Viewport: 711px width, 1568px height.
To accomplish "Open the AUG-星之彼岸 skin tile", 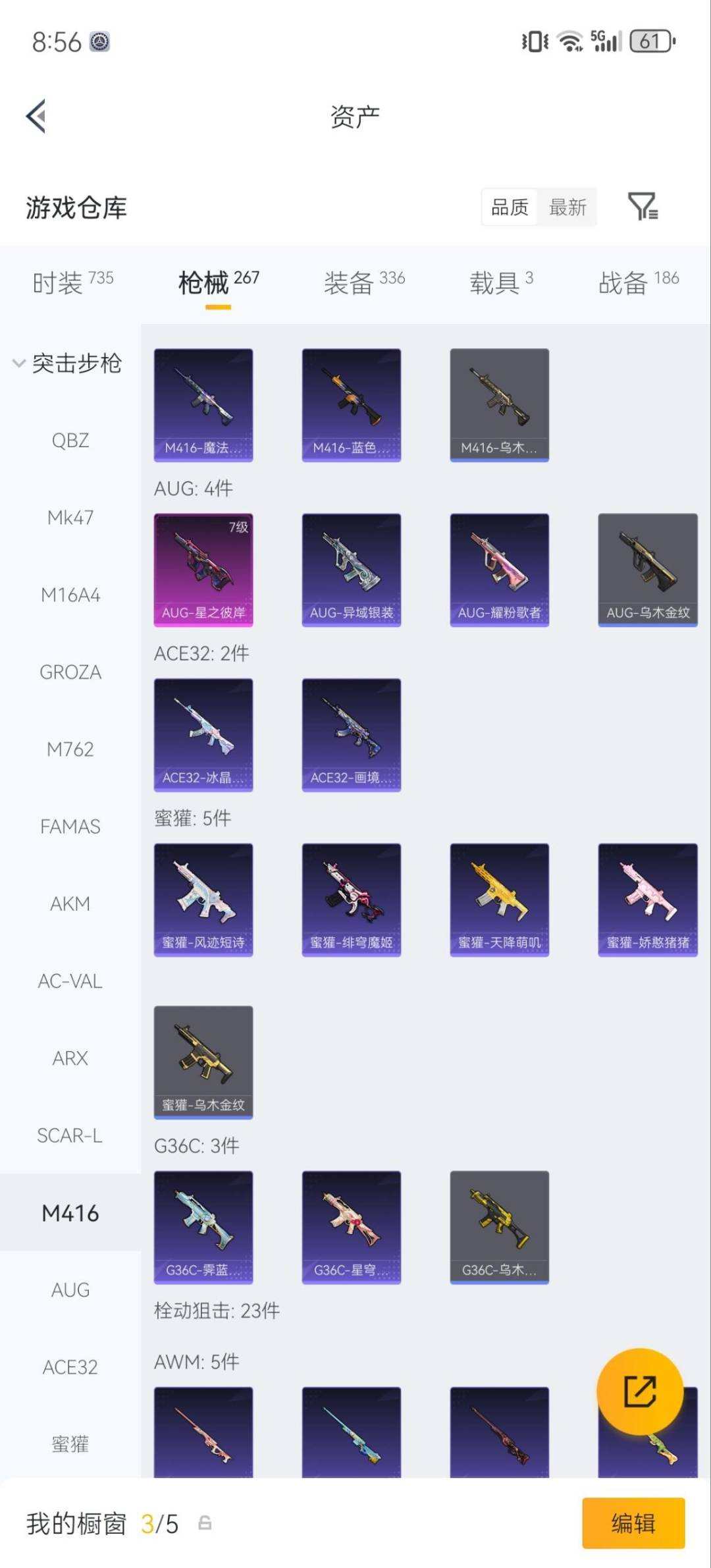I will click(203, 570).
